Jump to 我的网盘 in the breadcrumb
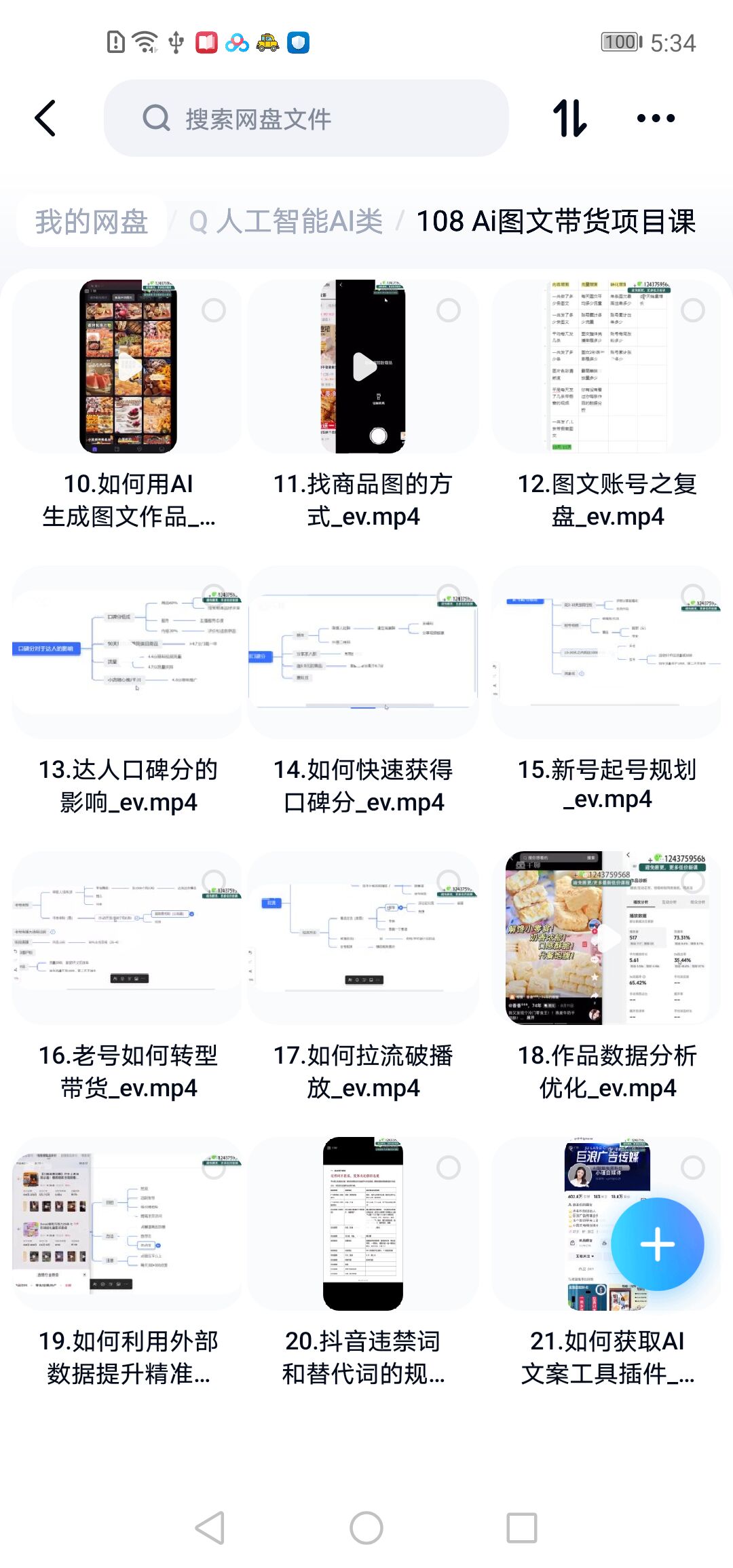733x1568 pixels. pos(92,222)
